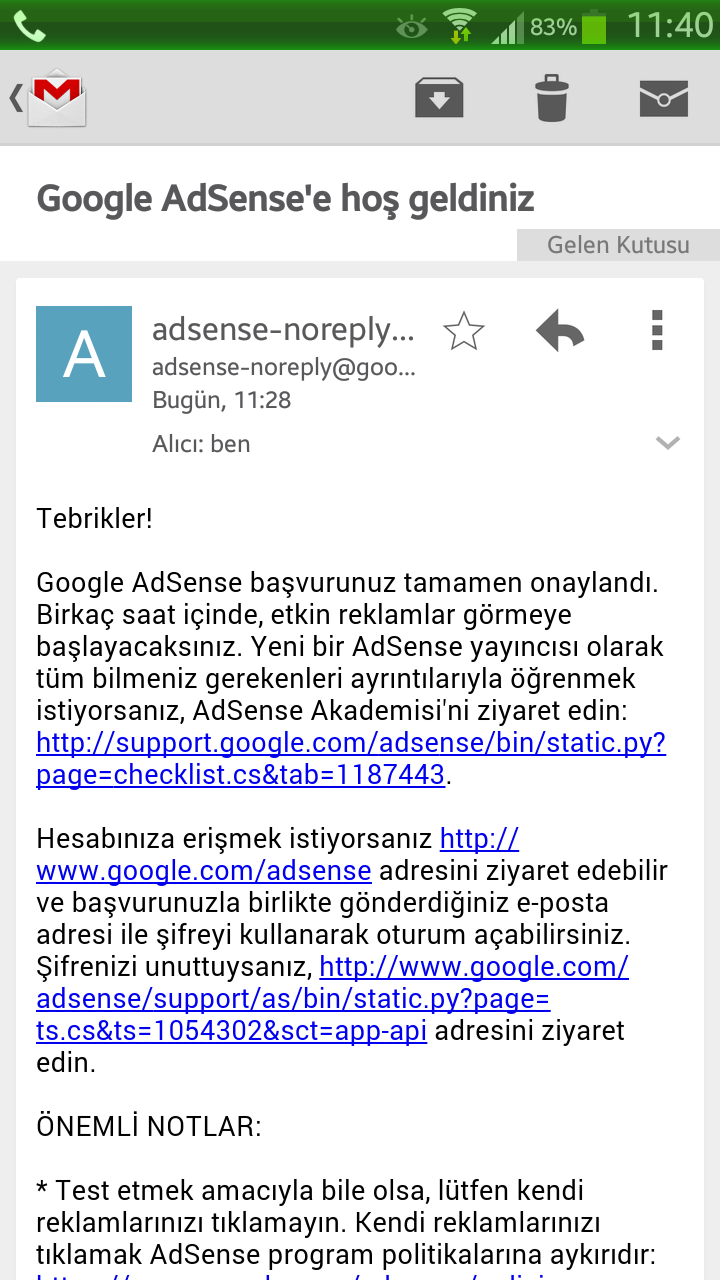This screenshot has height=1280, width=720.
Task: Delete this email with trash icon
Action: point(551,97)
